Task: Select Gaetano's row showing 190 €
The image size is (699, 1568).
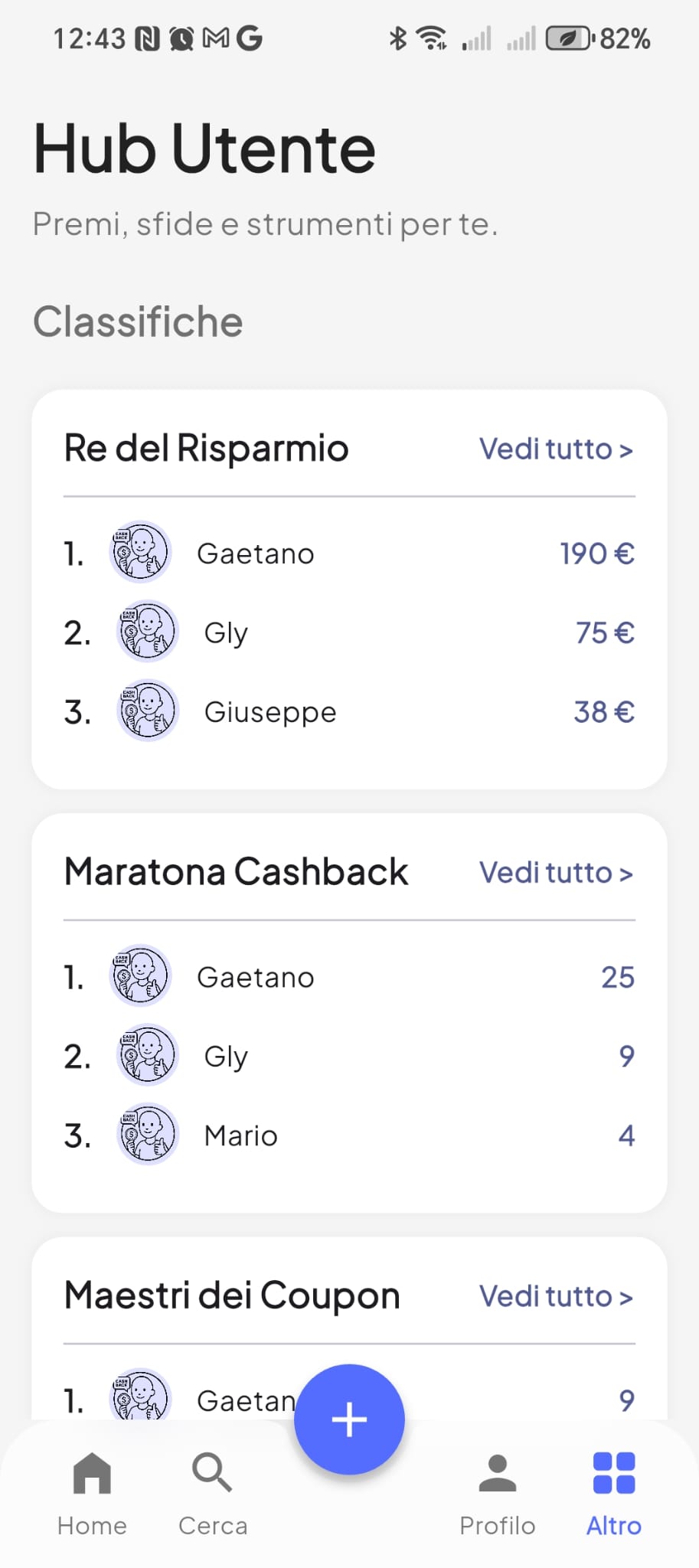Action: point(349,553)
